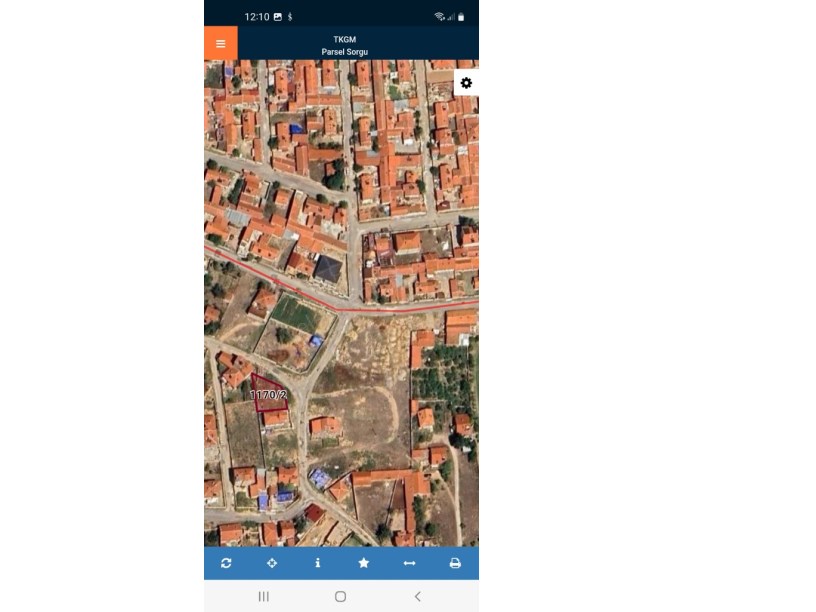Tap the print icon
This screenshot has width=816, height=612.
click(x=455, y=563)
